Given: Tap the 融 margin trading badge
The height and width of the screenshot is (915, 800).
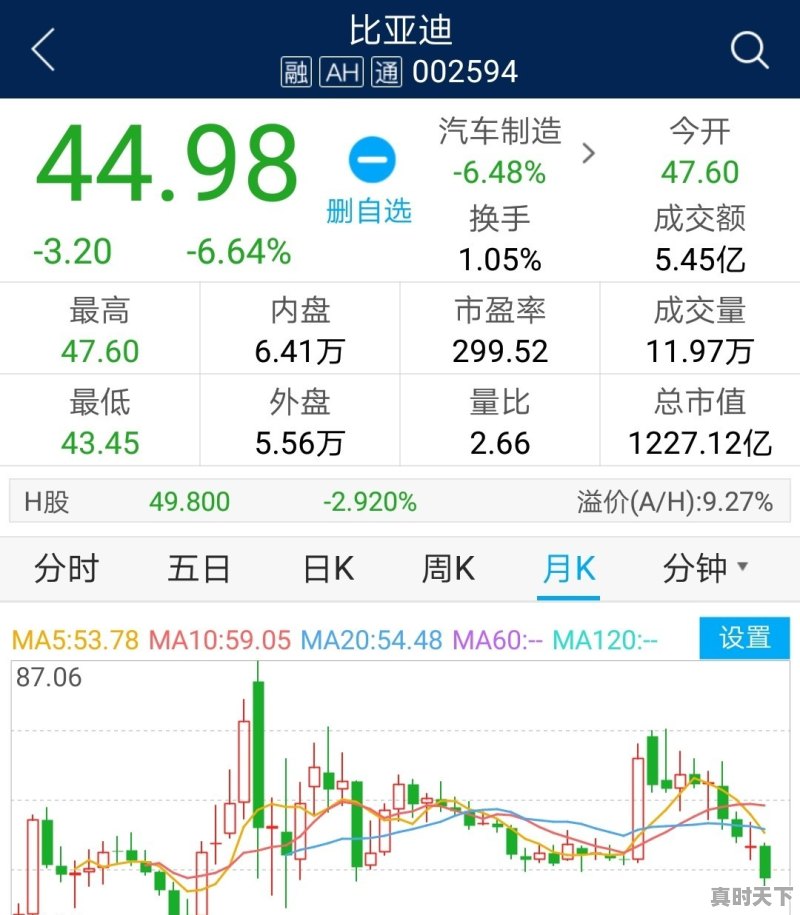Looking at the screenshot, I should (295, 72).
